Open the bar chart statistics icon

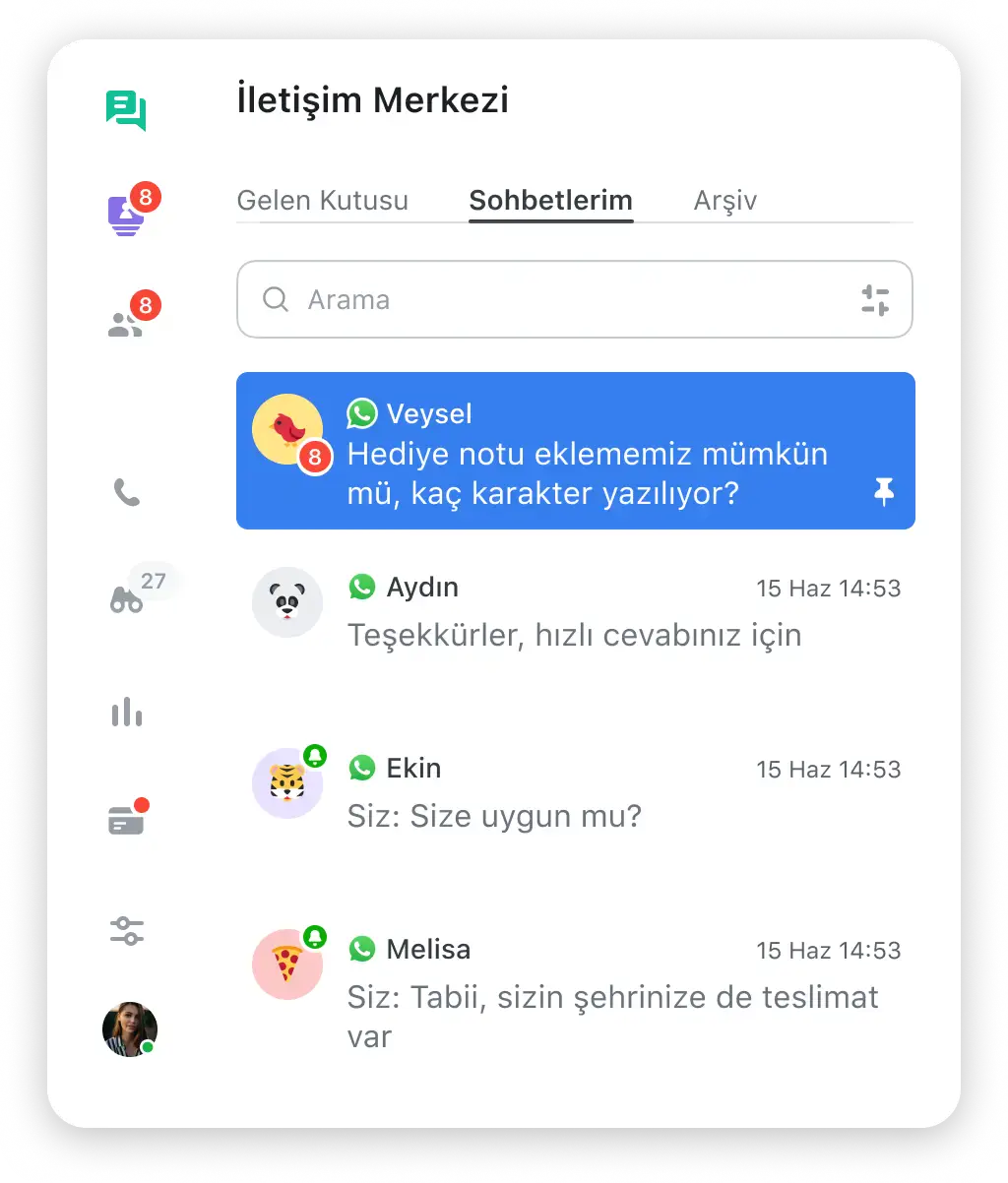[x=127, y=712]
